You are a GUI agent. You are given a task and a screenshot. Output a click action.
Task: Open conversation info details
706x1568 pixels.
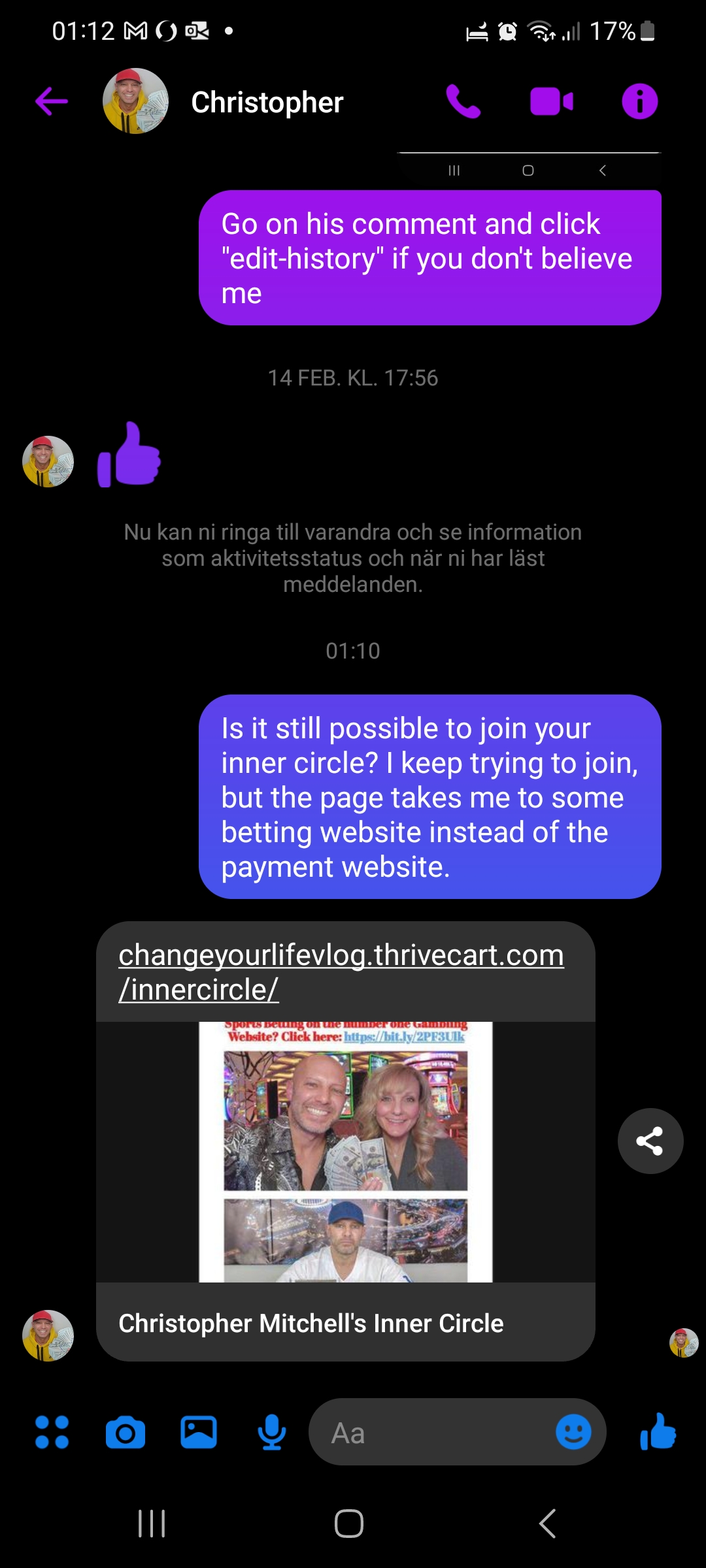pos(639,102)
